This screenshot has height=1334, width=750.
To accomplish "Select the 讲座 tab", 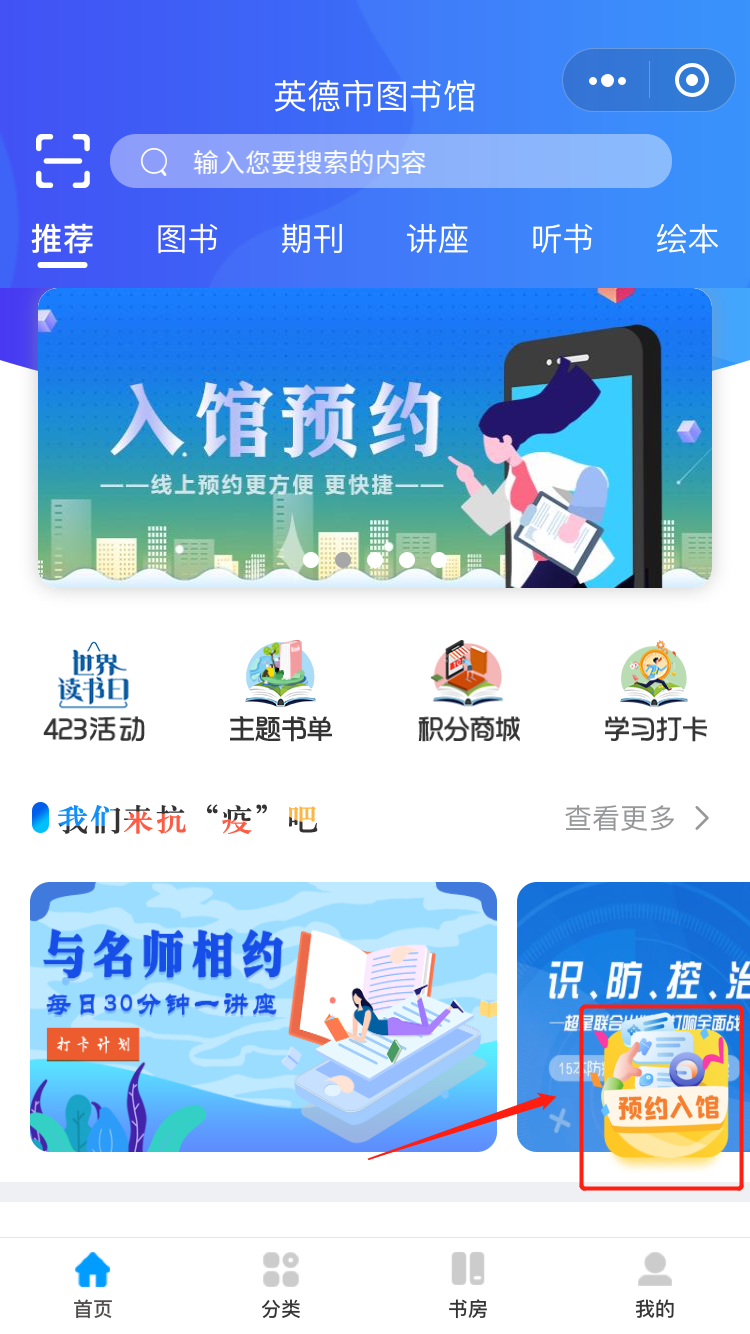I will coord(437,240).
